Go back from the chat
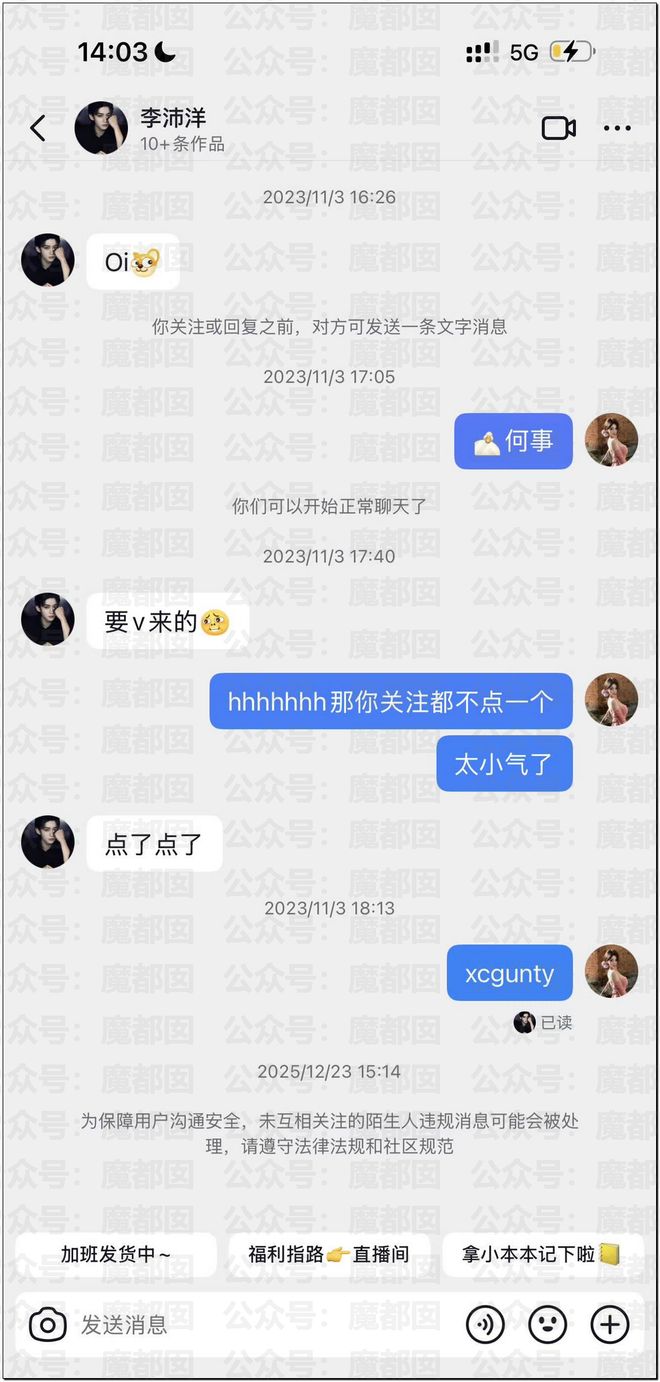Viewport: 660px width, 1382px height. (38, 128)
